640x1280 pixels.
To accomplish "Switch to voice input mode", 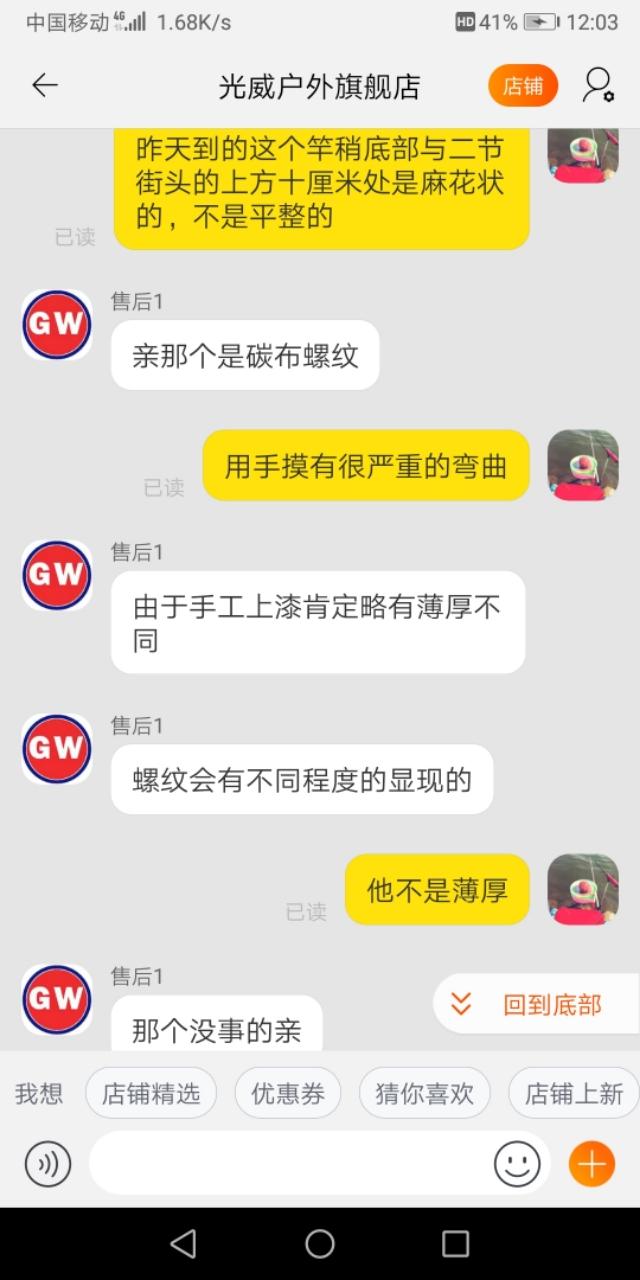I will tap(48, 1164).
